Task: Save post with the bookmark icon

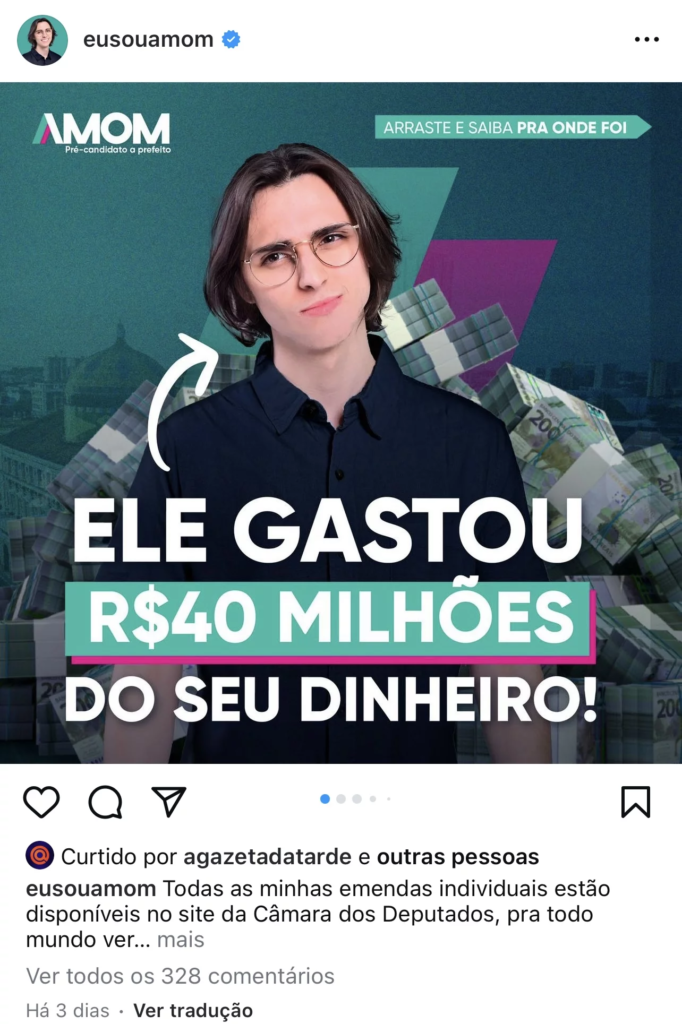Action: point(636,802)
